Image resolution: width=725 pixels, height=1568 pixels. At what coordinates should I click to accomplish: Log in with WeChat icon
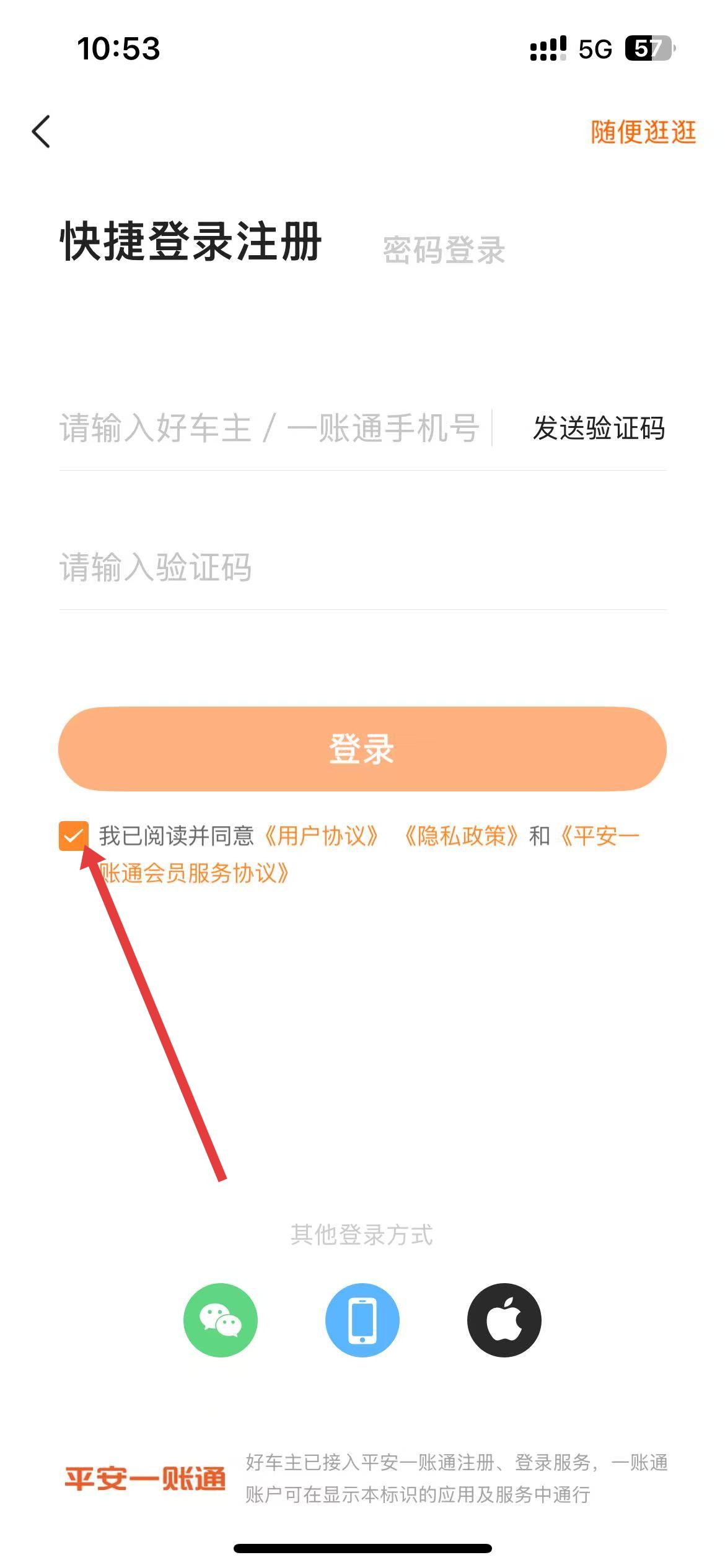click(x=220, y=1320)
